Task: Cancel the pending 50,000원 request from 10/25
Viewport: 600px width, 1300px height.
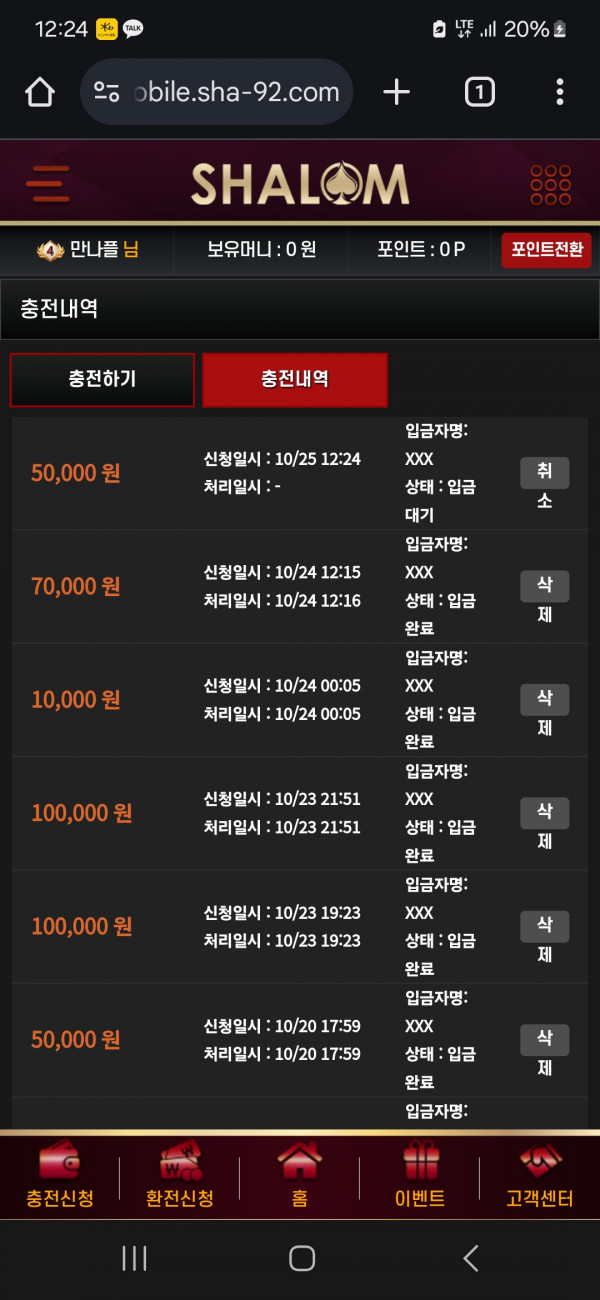Action: click(x=545, y=486)
